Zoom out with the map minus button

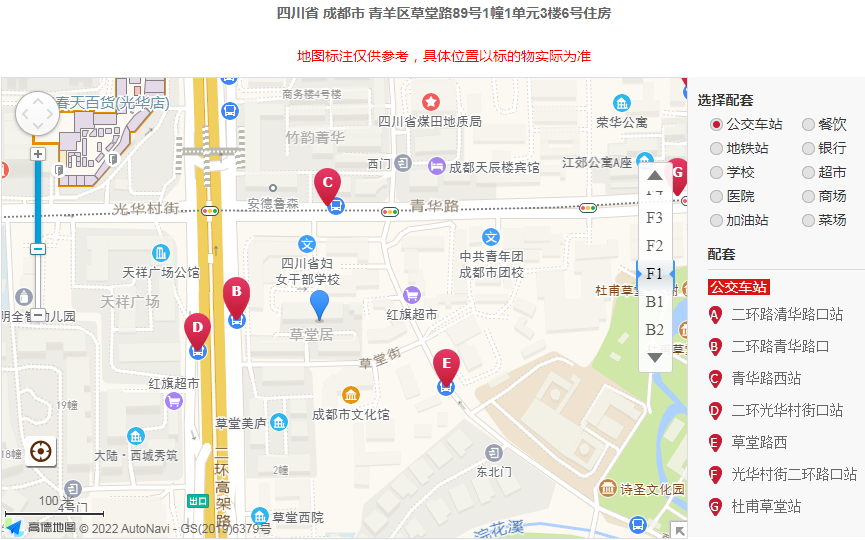(x=38, y=249)
